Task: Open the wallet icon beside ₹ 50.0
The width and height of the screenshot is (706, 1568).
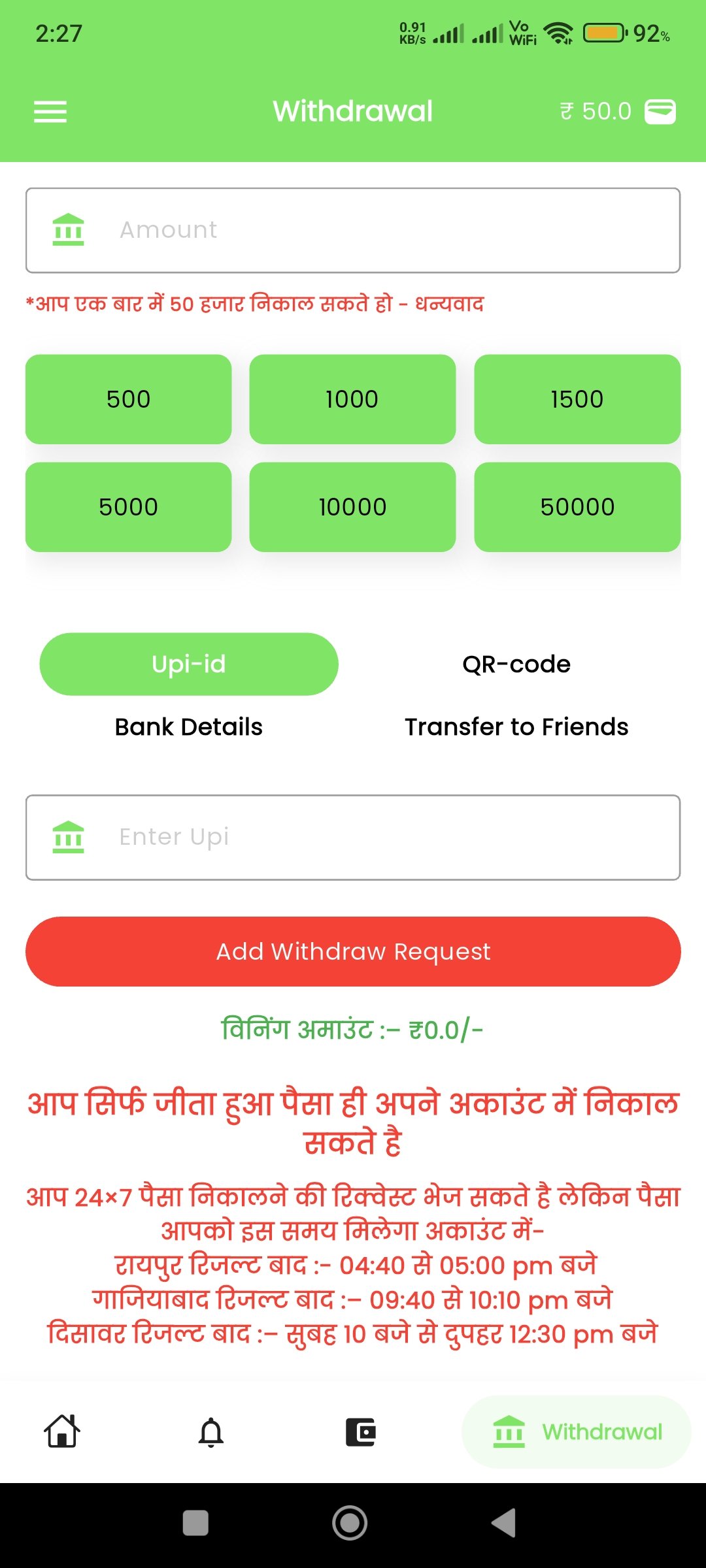Action: click(660, 111)
